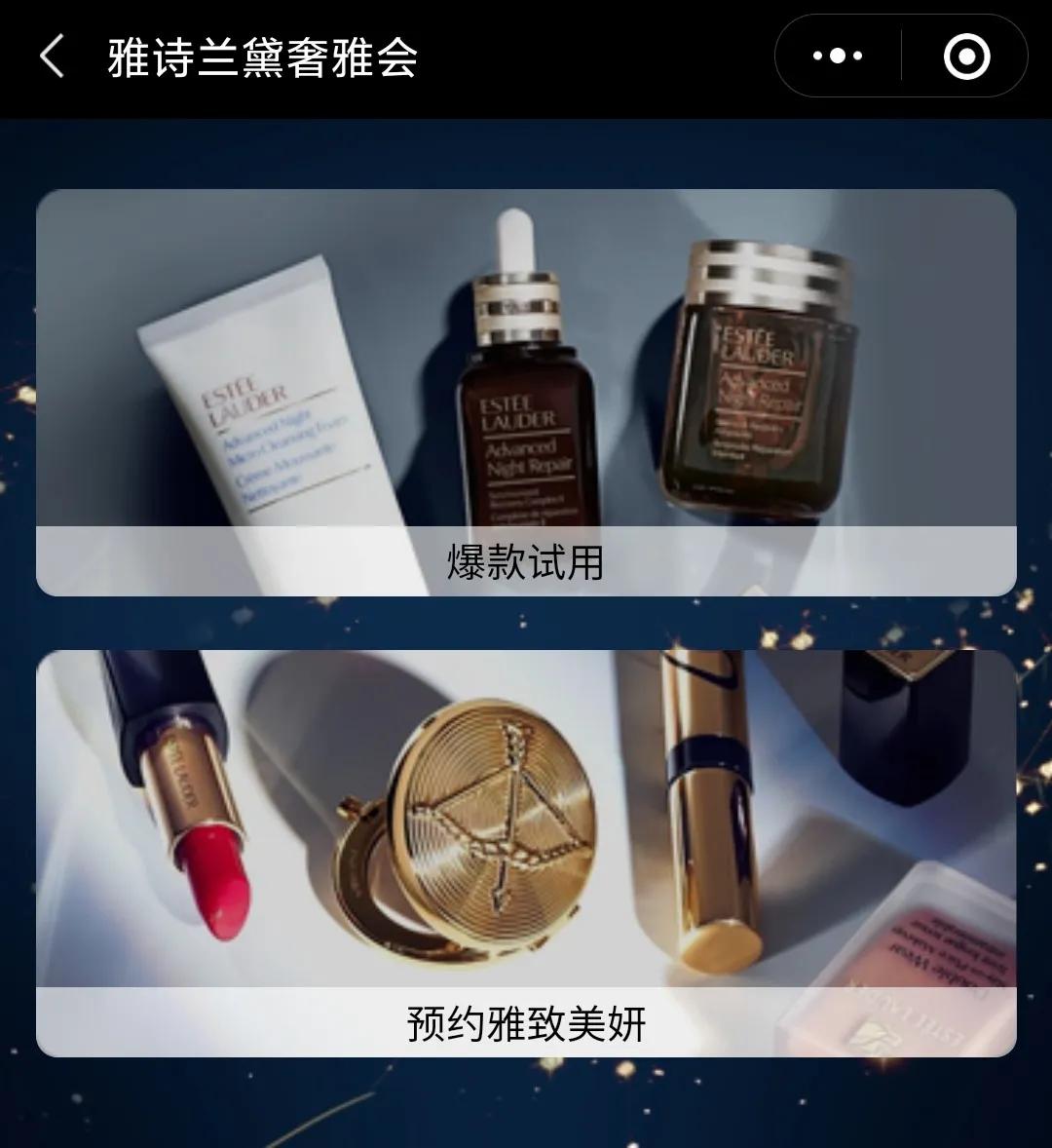Tap the circular exit capsule icon

point(965,56)
